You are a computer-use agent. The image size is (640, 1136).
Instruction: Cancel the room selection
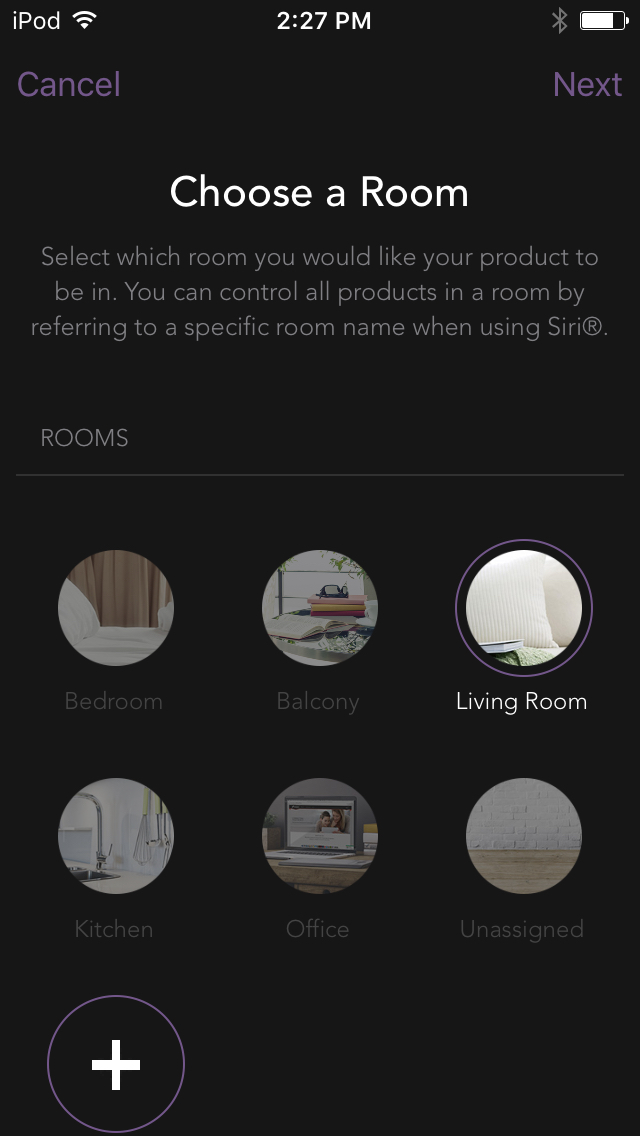[69, 84]
